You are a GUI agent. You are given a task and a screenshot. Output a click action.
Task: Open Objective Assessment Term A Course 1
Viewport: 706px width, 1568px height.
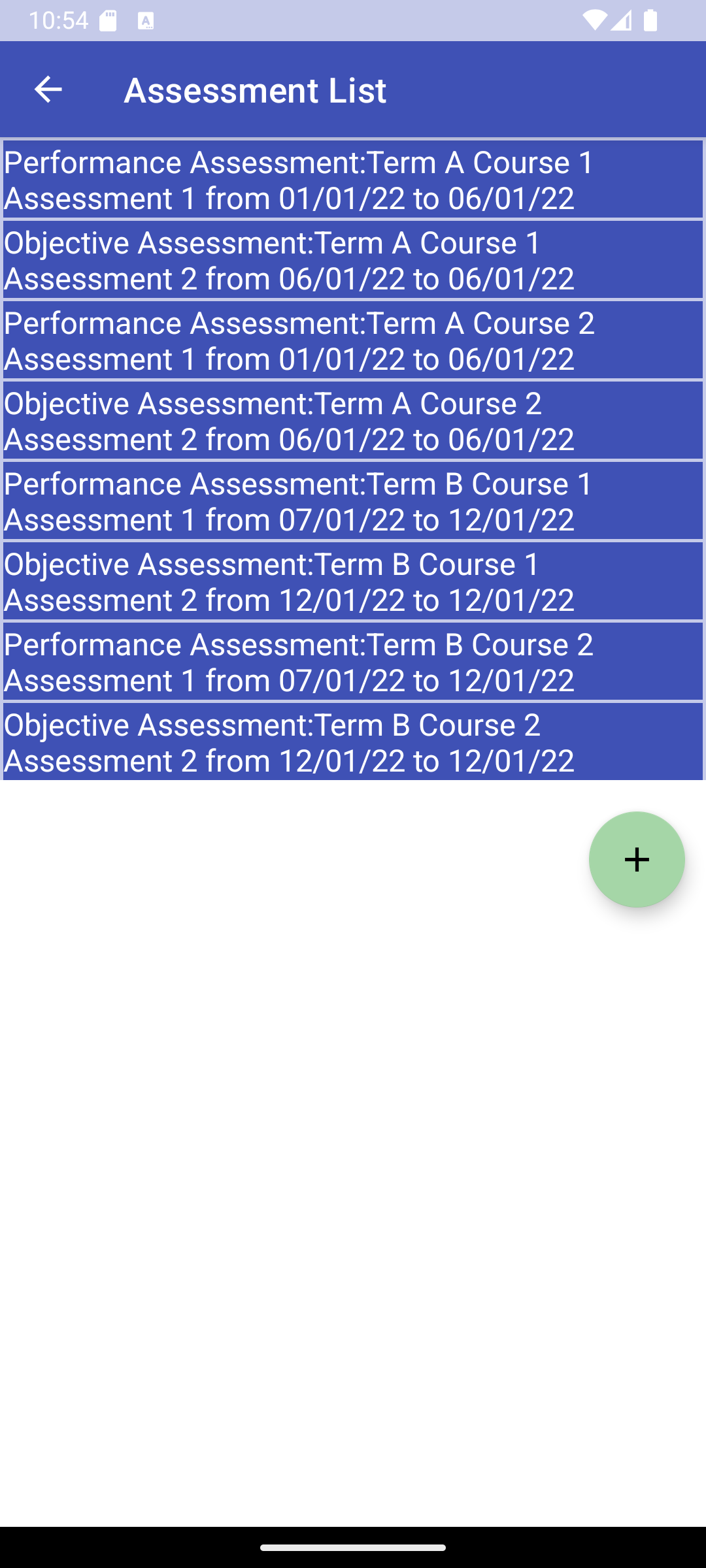(x=353, y=260)
